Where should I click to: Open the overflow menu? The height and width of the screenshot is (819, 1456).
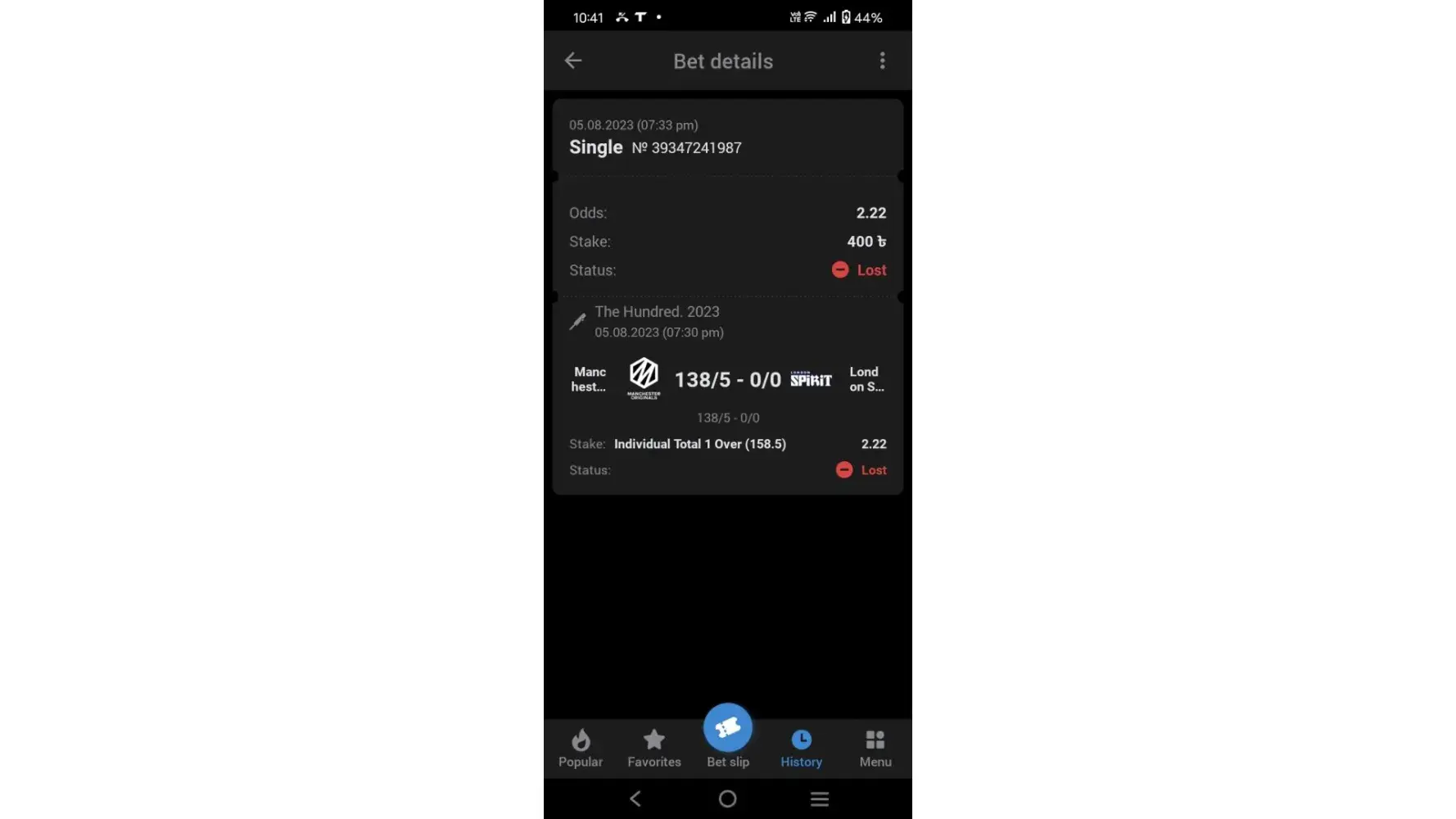[882, 61]
